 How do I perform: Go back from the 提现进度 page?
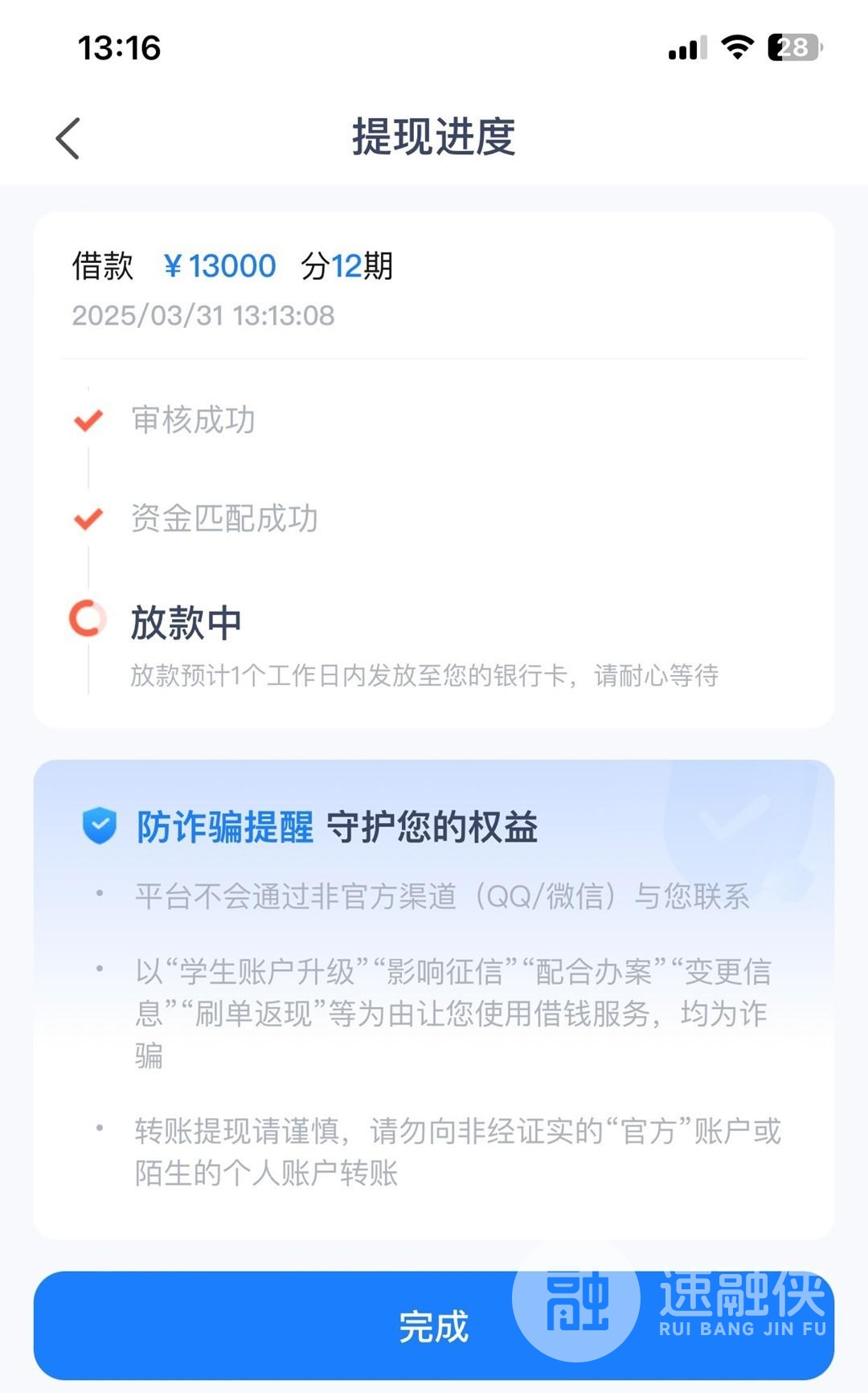(68, 138)
